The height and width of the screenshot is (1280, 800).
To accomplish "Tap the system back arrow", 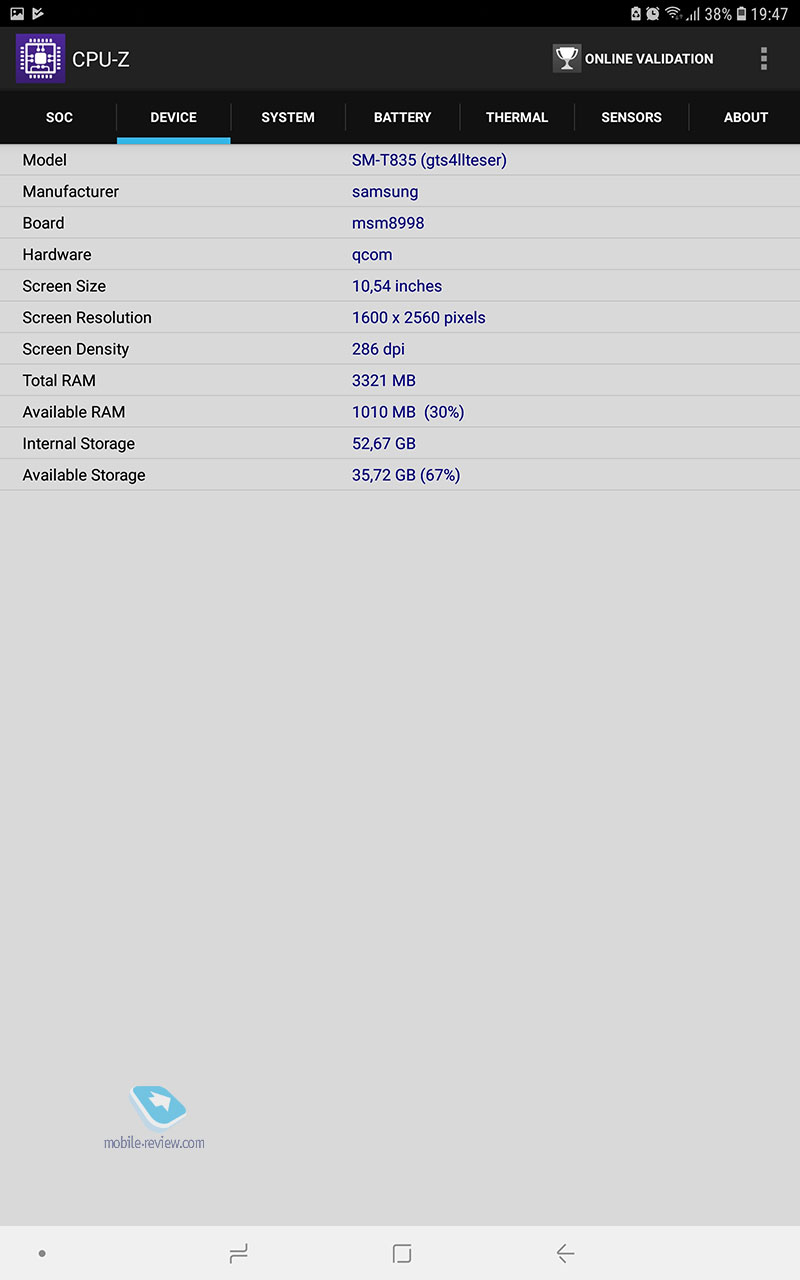I will click(565, 1253).
